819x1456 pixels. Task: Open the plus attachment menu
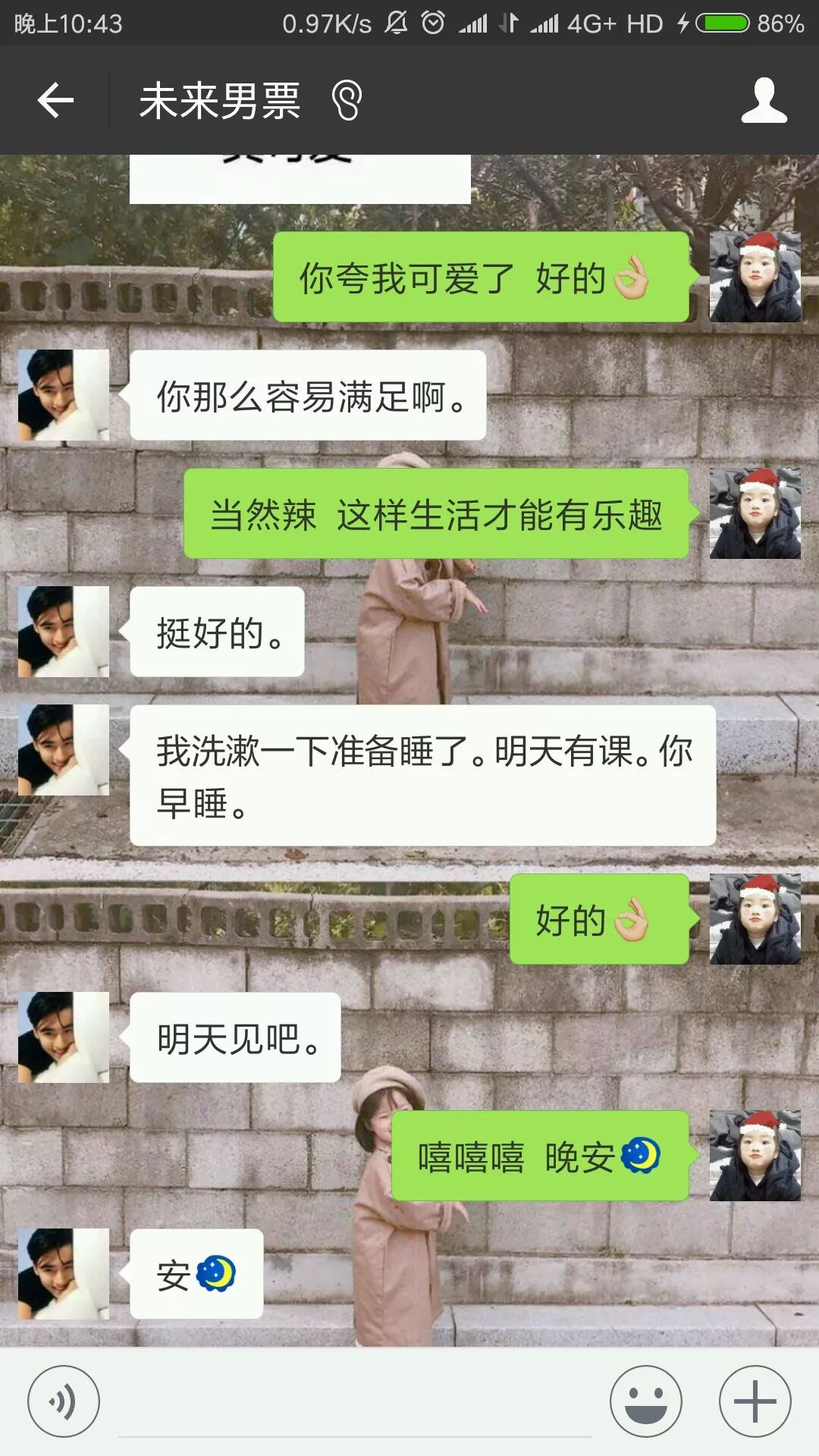coord(755,1401)
